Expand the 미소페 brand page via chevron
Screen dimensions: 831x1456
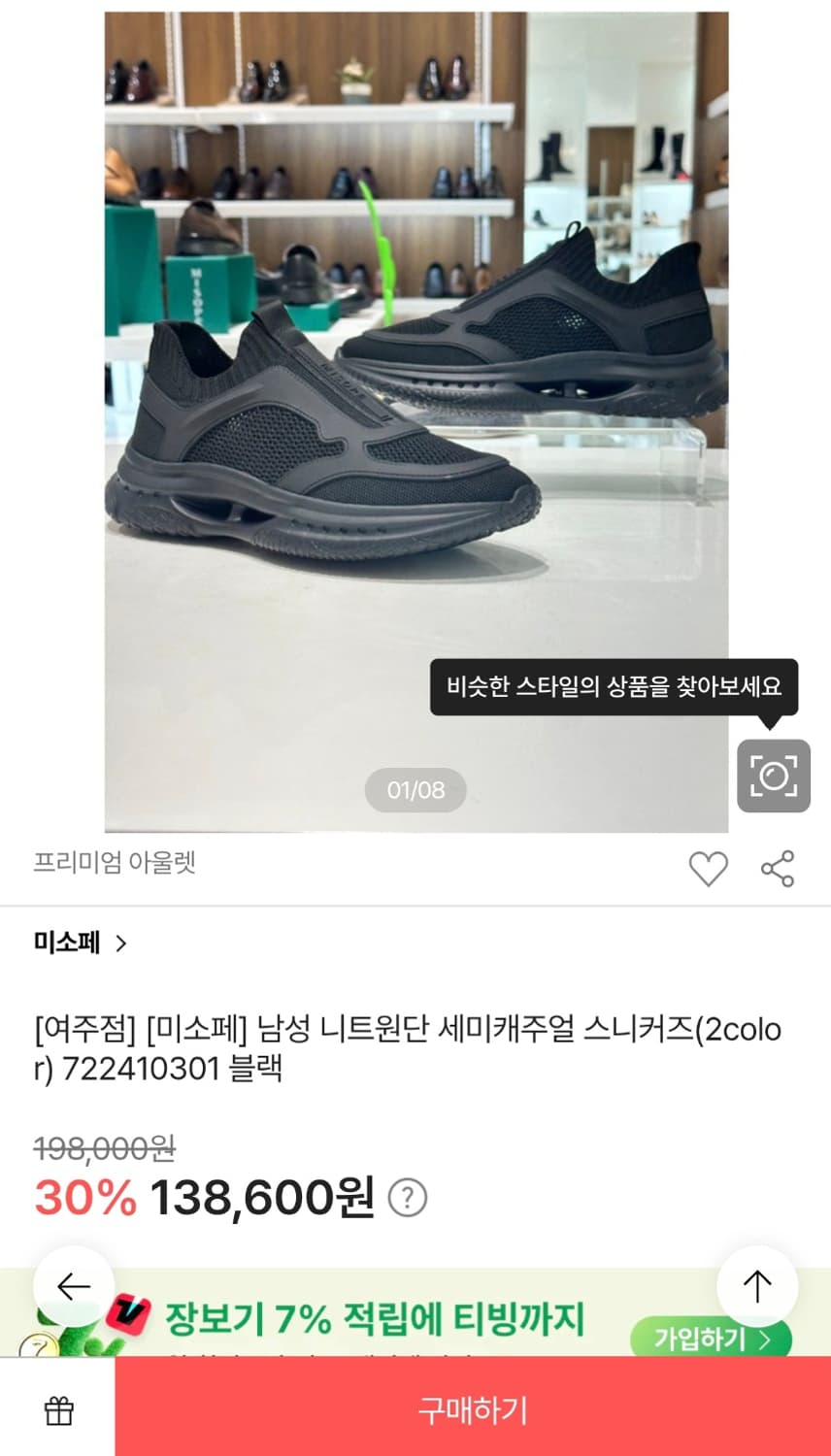pyautogui.click(x=120, y=943)
